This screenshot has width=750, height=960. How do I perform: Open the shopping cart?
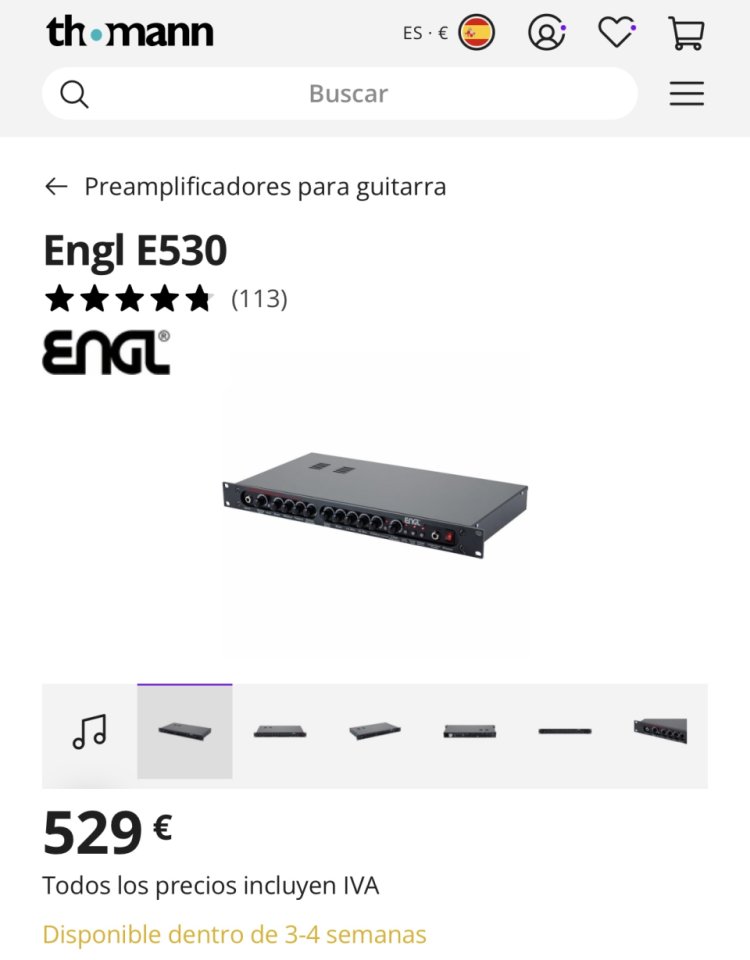(687, 33)
